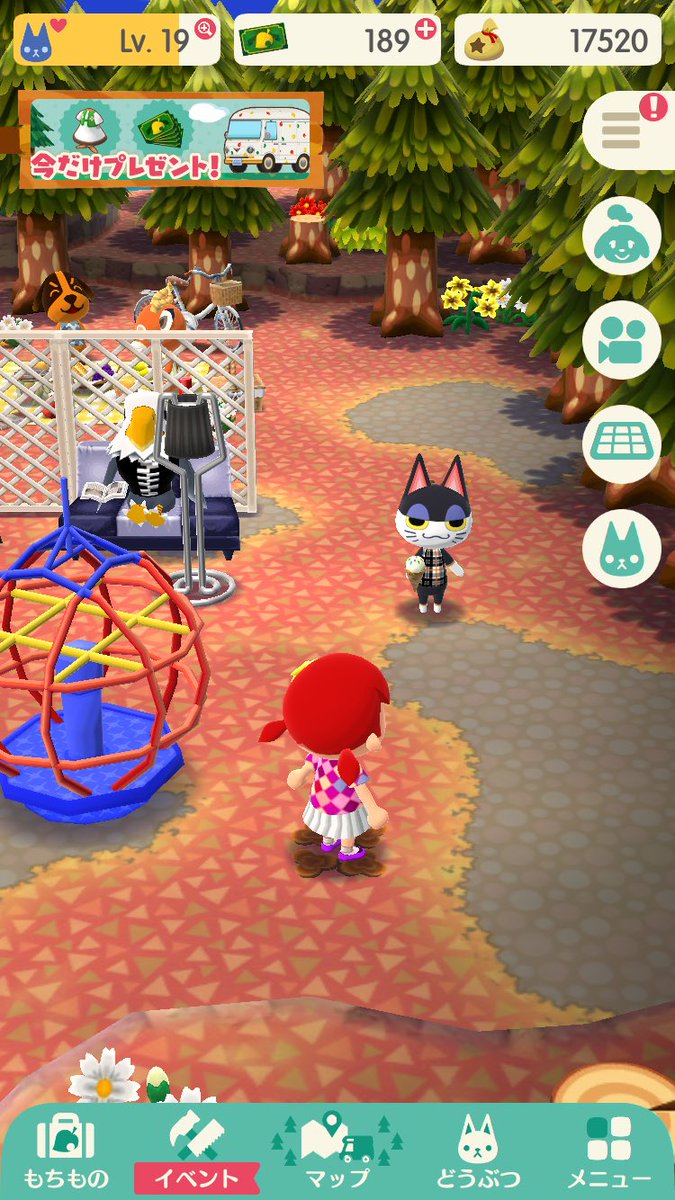Switch to the イベント tab
Viewport: 675px width, 1200px height.
point(197,1152)
